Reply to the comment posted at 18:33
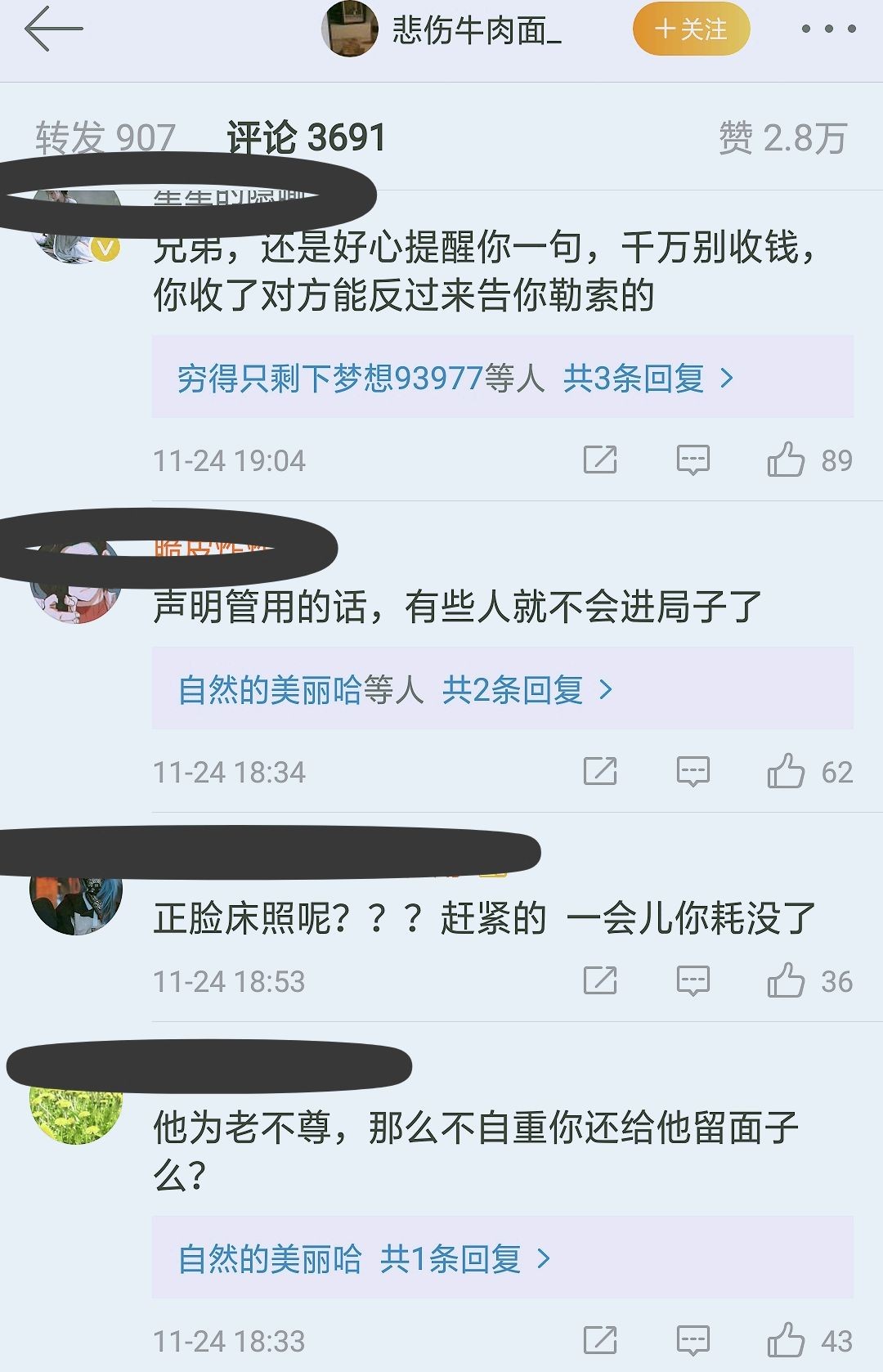This screenshot has width=883, height=1372. pyautogui.click(x=693, y=1340)
